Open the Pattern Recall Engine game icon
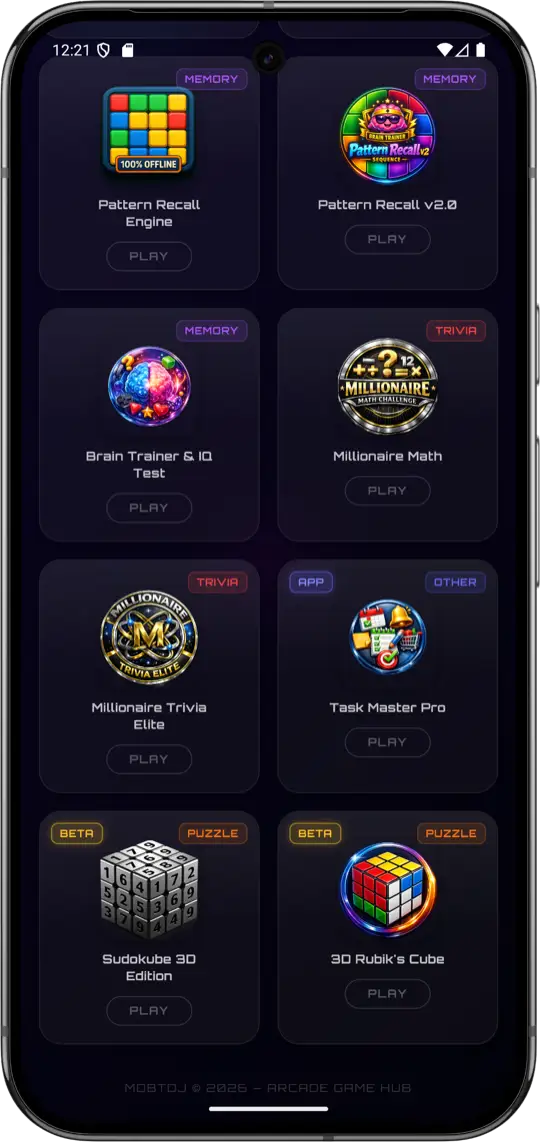The height and width of the screenshot is (1142, 540). [149, 133]
